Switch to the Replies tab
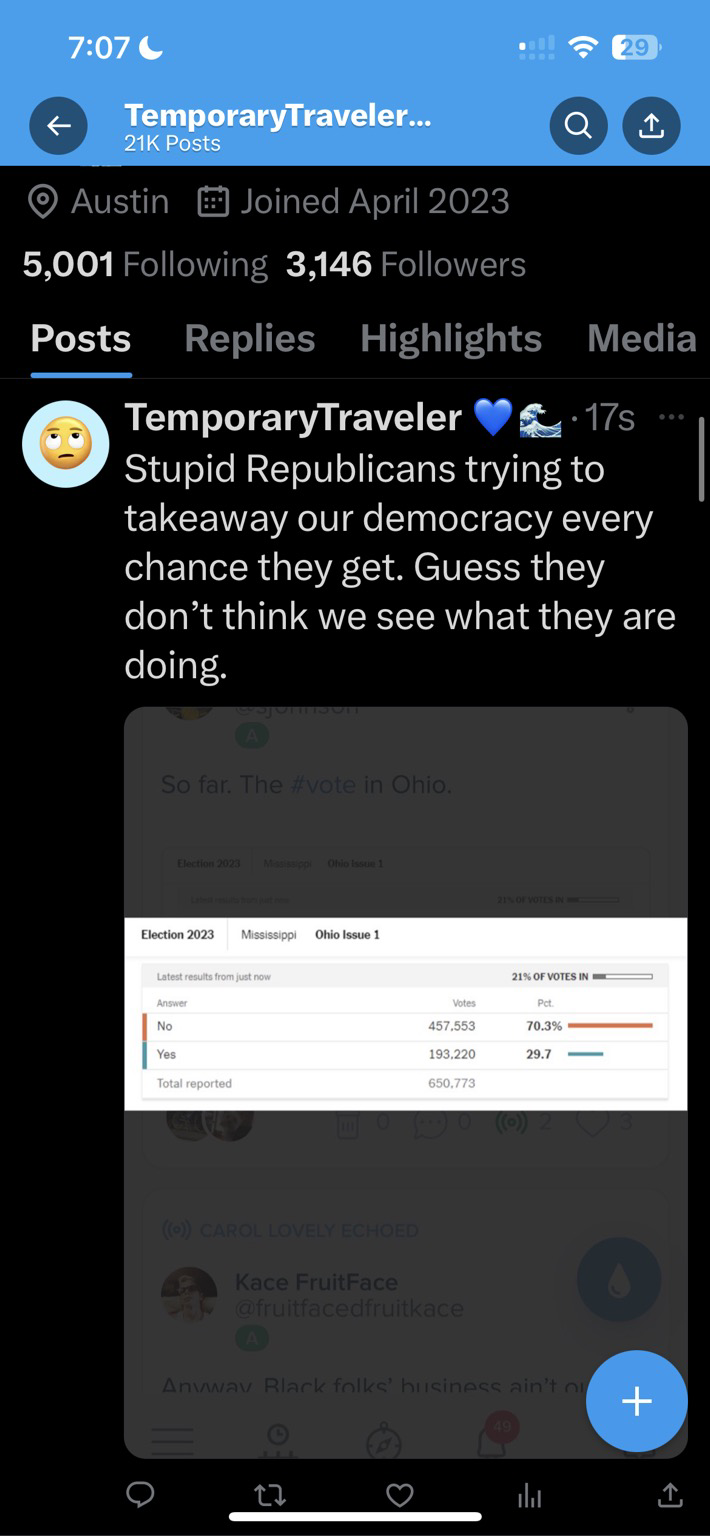Viewport: 710px width, 1536px height. (x=249, y=338)
